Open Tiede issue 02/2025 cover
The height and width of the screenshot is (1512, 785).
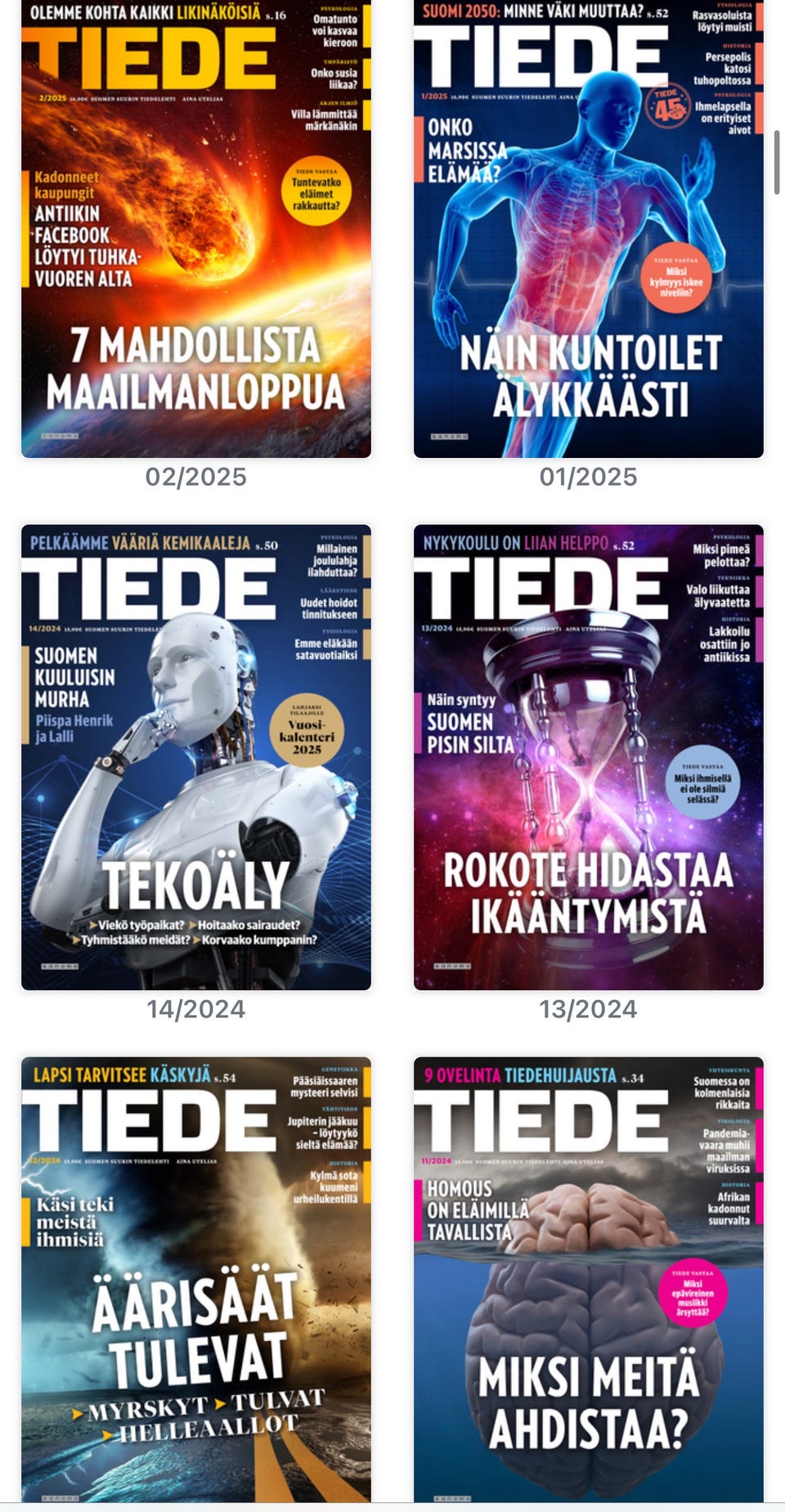pyautogui.click(x=196, y=229)
